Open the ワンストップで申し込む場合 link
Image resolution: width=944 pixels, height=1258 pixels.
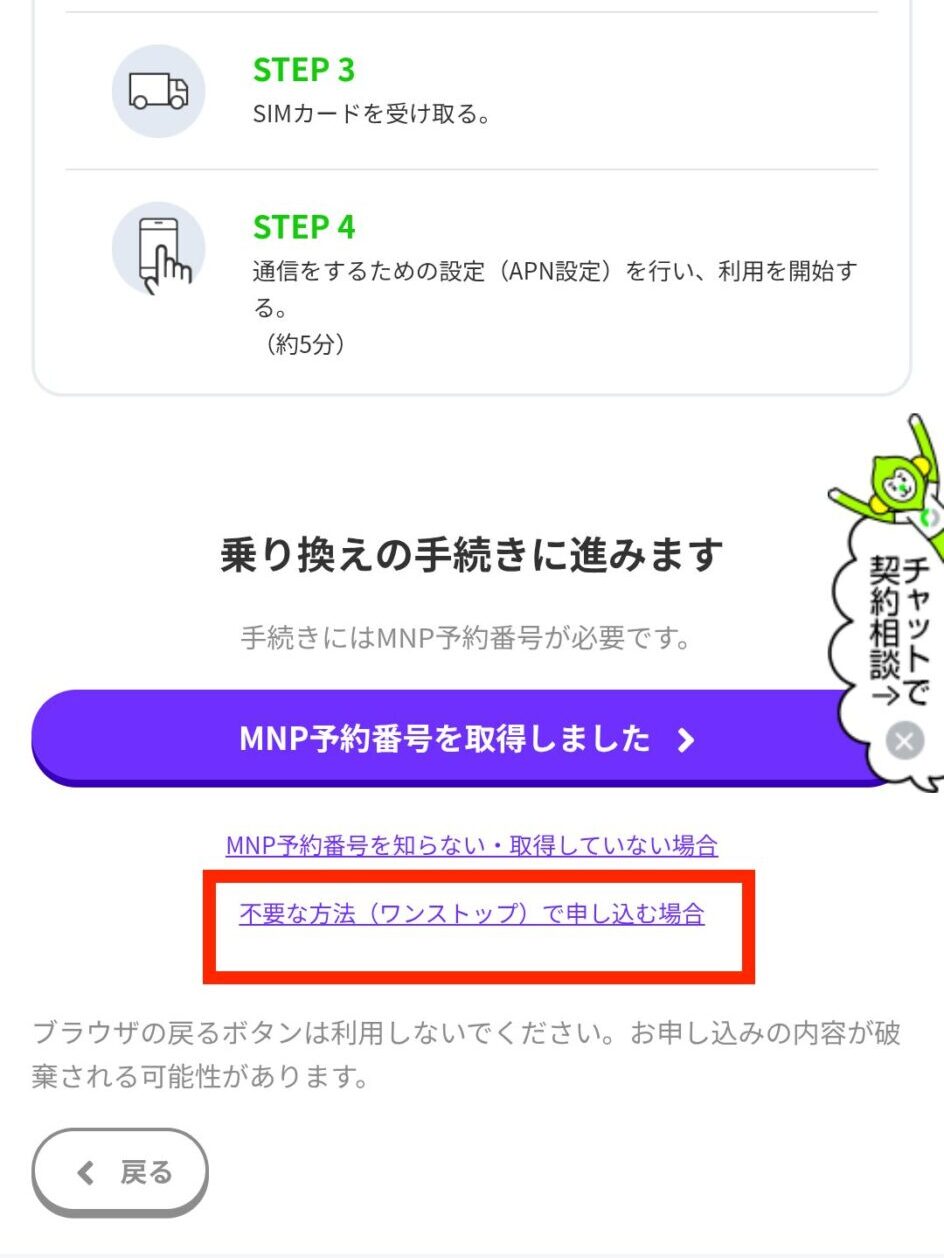coord(472,914)
